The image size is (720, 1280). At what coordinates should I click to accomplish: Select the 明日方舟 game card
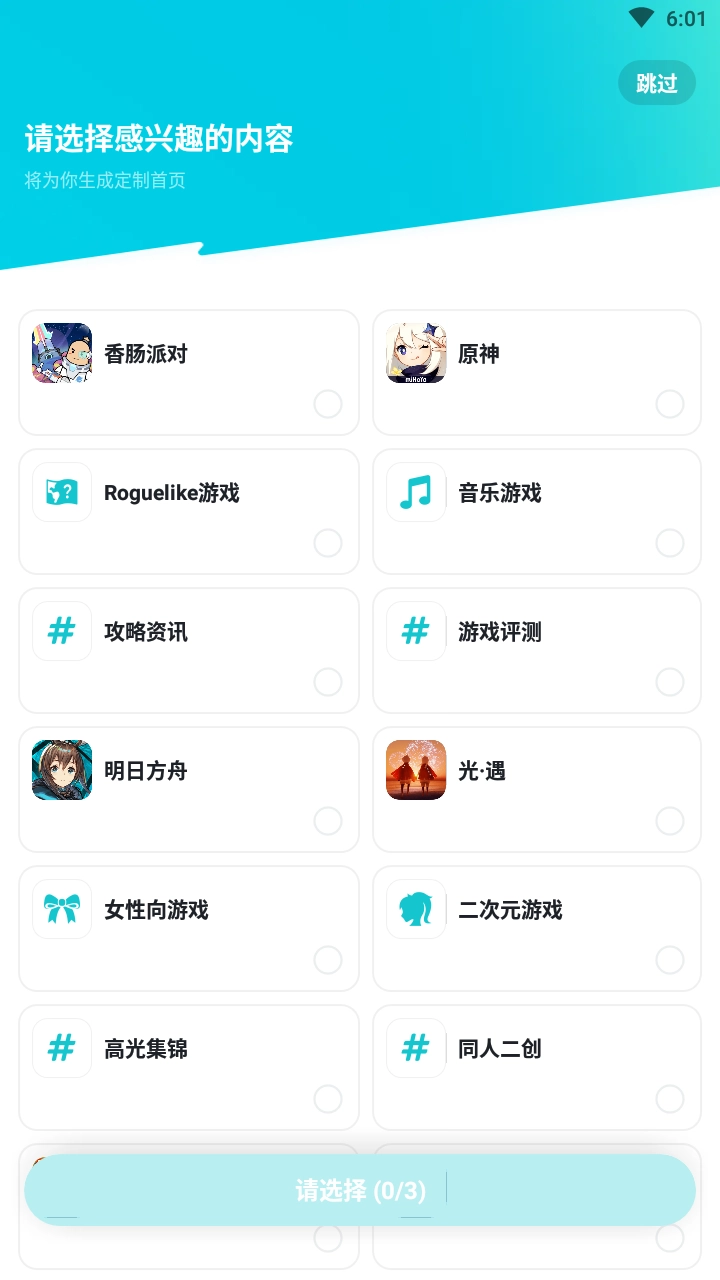[189, 790]
